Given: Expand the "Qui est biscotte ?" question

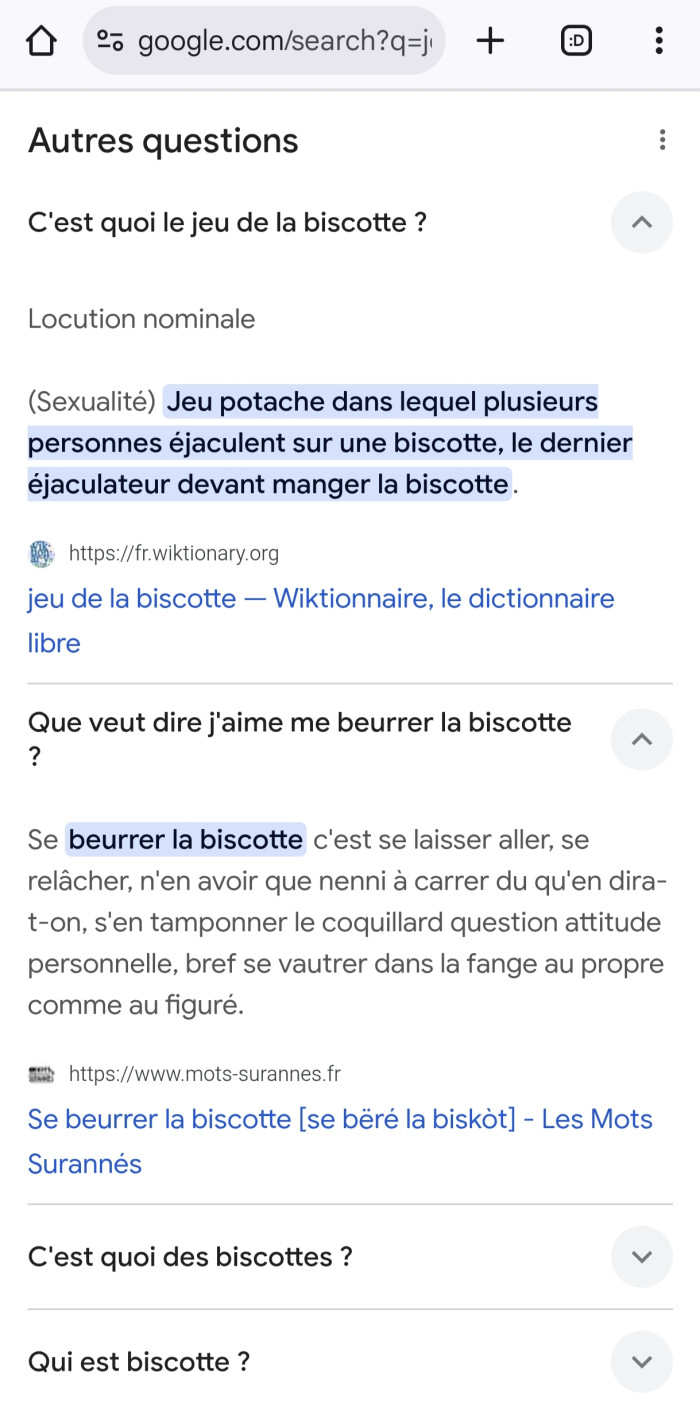Looking at the screenshot, I should (641, 1362).
